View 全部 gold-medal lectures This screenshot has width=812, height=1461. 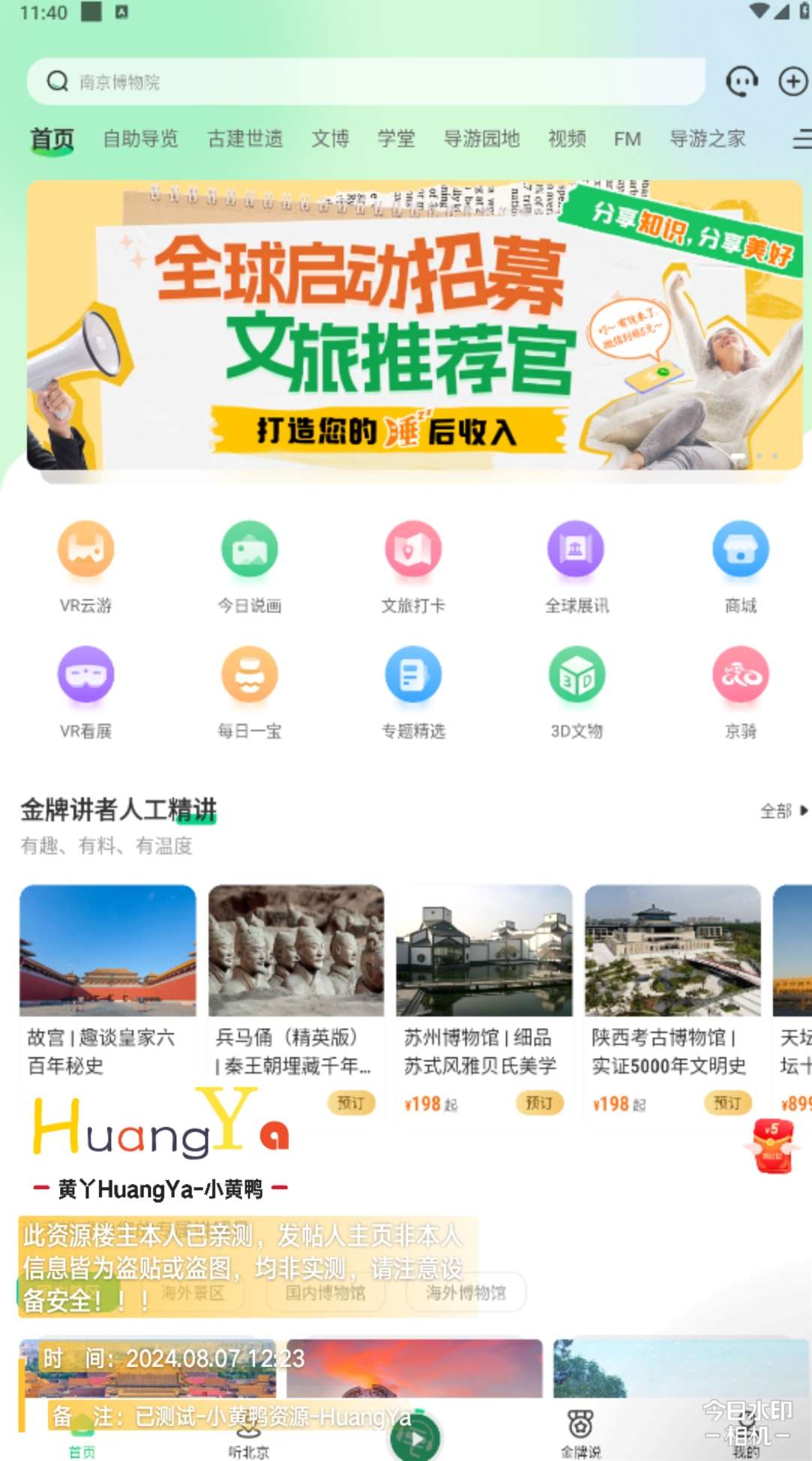pos(783,811)
